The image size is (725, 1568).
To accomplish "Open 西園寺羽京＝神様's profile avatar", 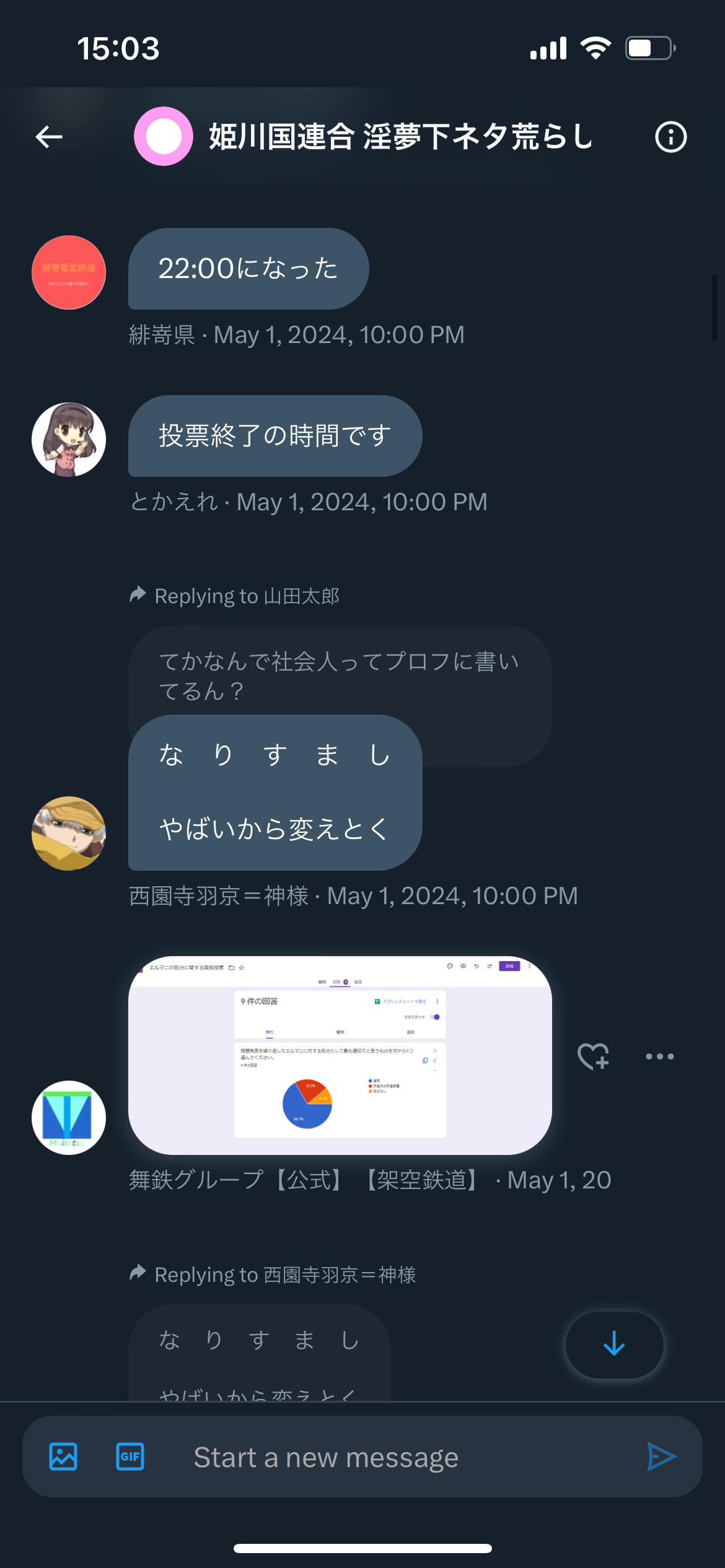I will point(69,834).
